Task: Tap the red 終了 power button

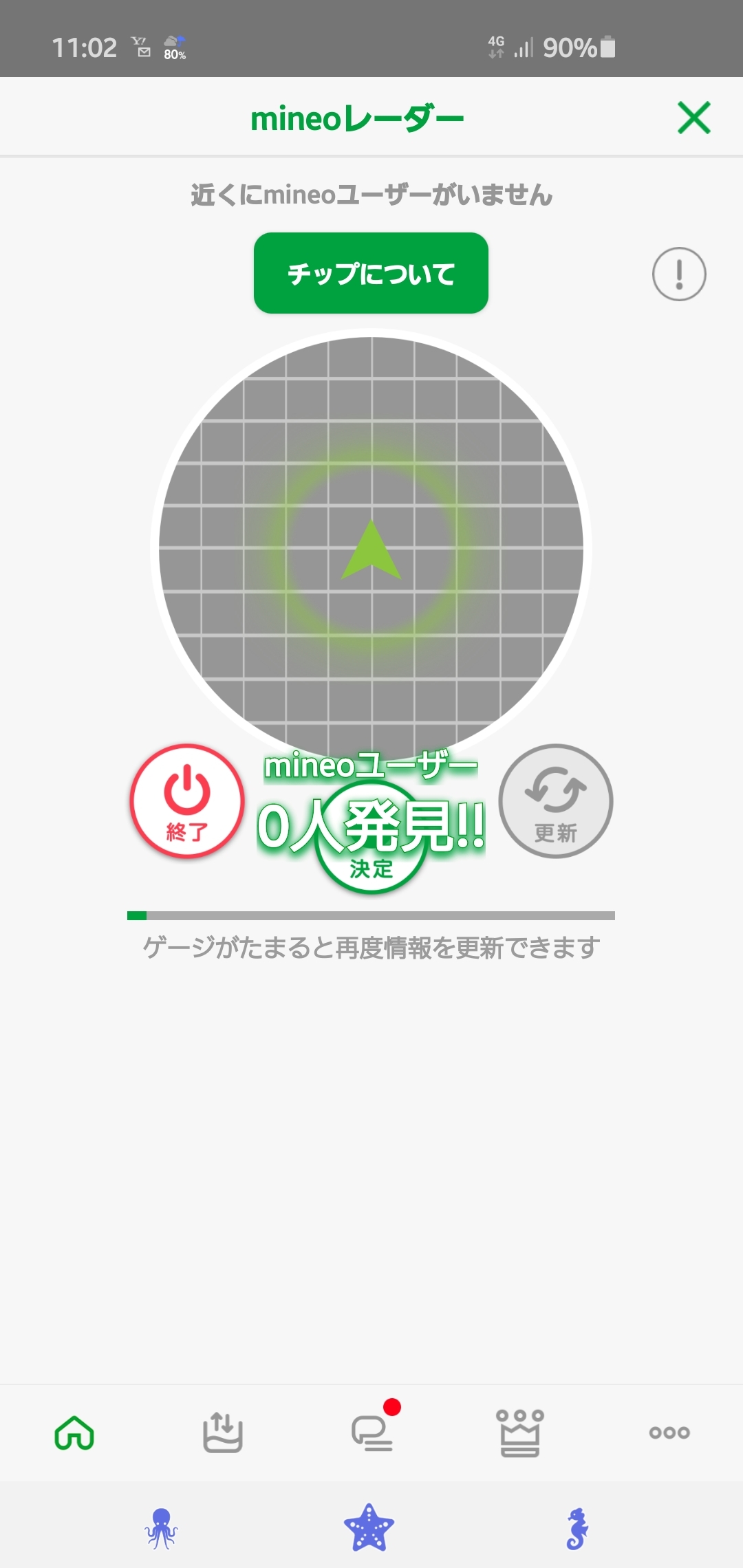Action: 187,801
